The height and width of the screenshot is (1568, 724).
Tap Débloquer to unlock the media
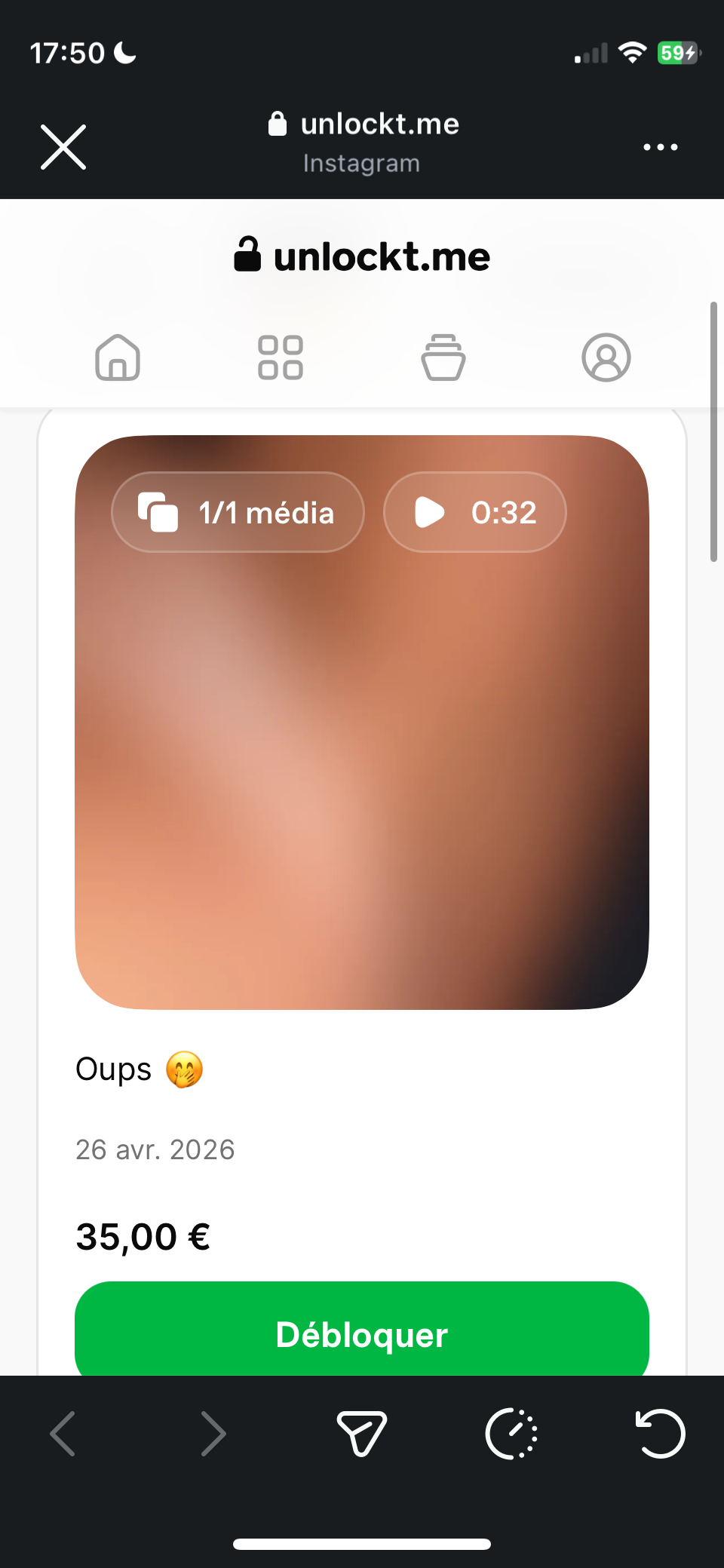[x=362, y=1333]
